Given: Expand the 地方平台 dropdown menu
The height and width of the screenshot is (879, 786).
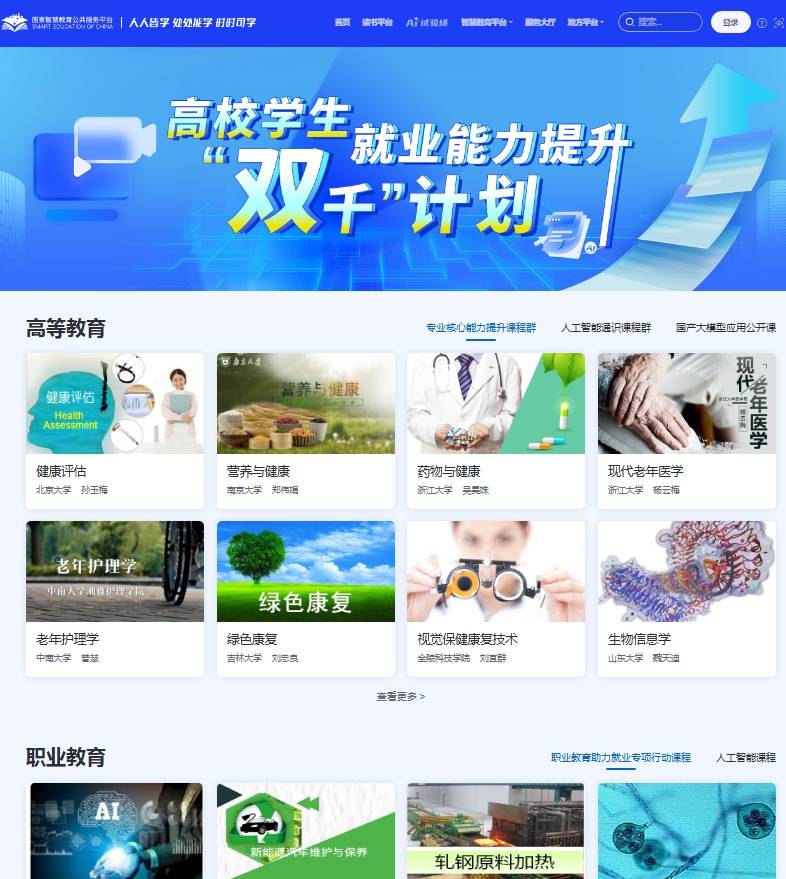Looking at the screenshot, I should click(x=585, y=22).
